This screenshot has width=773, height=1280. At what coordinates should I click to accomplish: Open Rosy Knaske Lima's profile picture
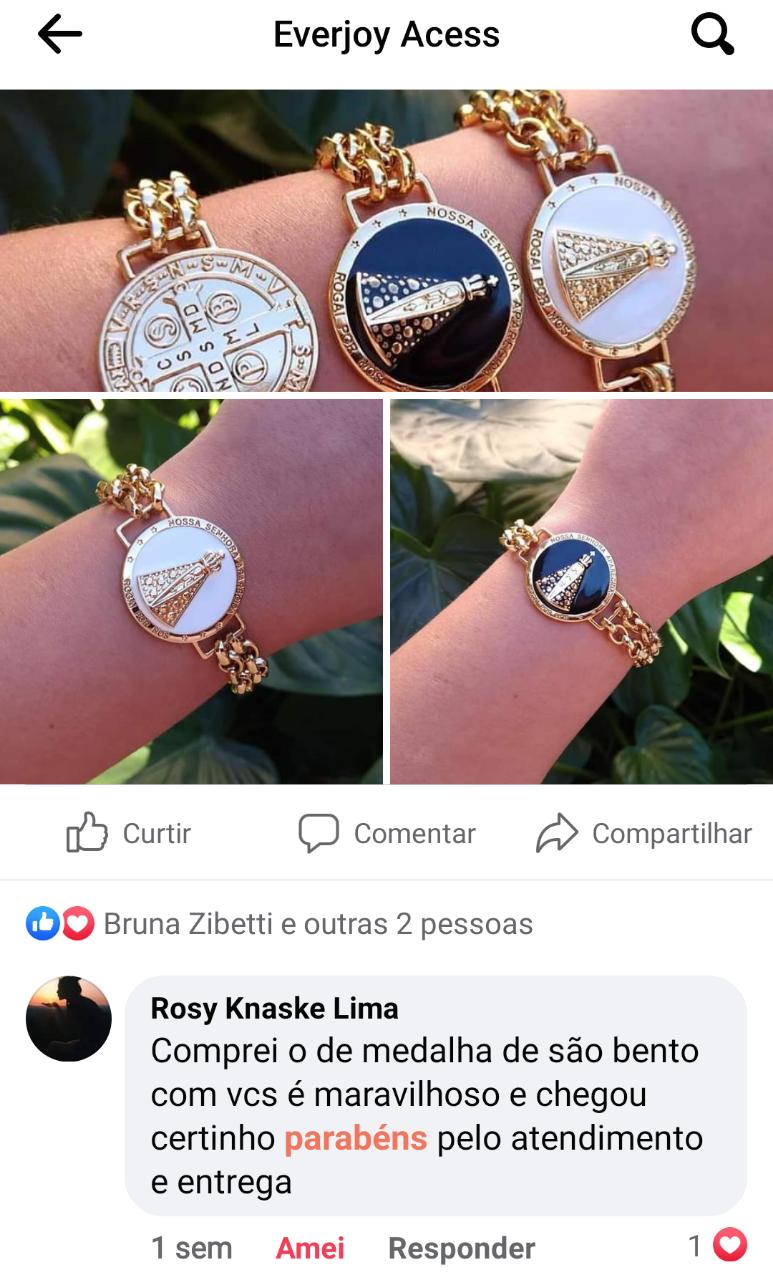click(x=68, y=1018)
